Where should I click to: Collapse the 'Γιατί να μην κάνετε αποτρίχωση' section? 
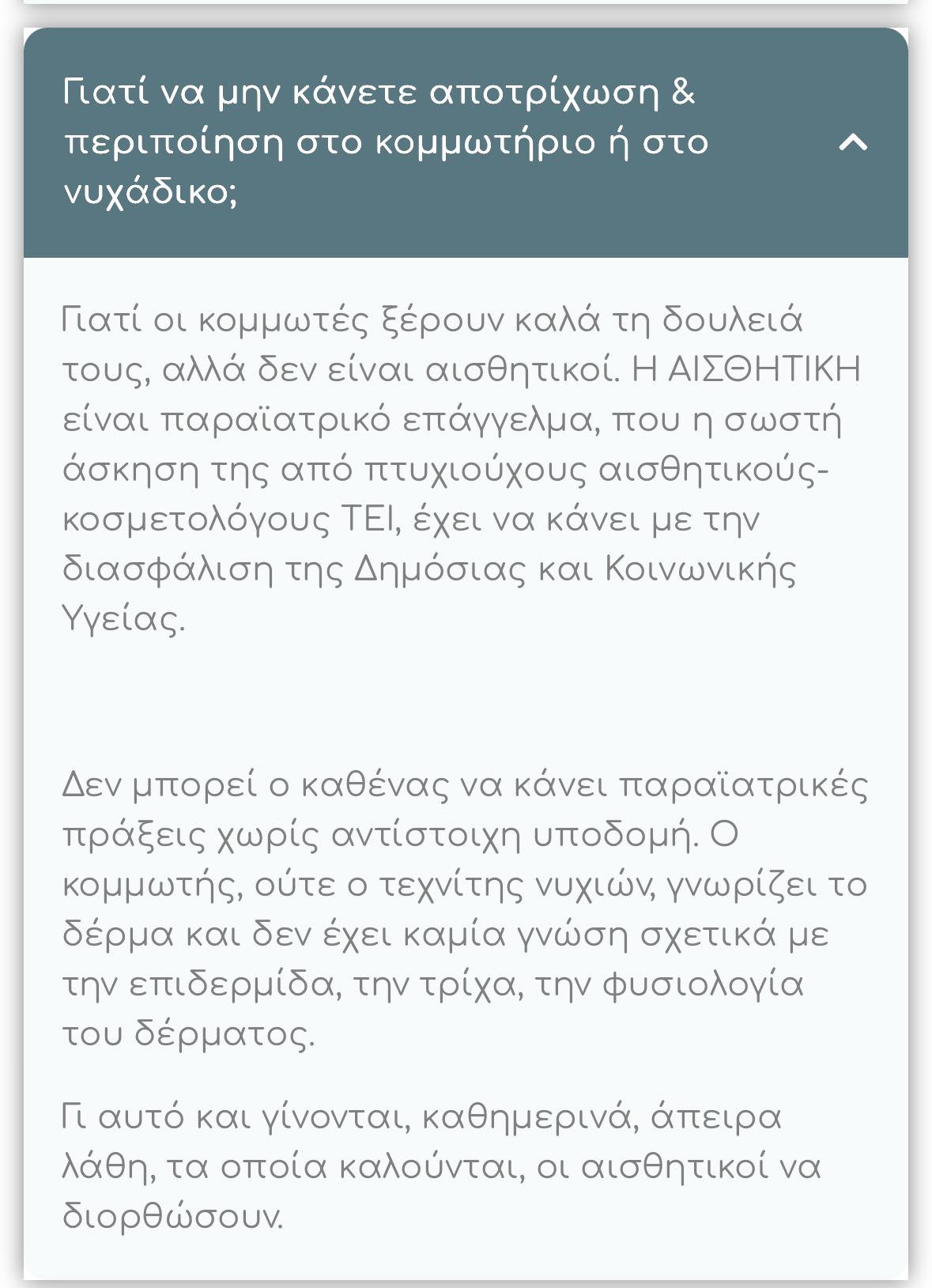pyautogui.click(x=853, y=142)
